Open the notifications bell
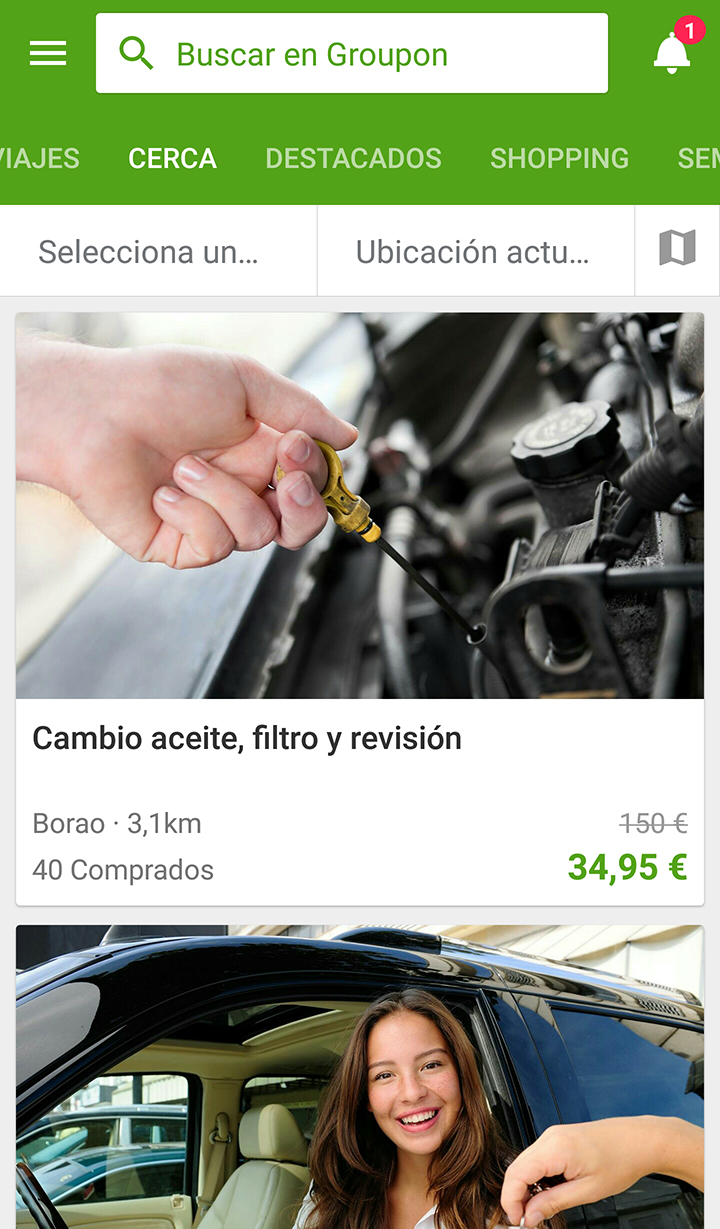 [x=672, y=51]
